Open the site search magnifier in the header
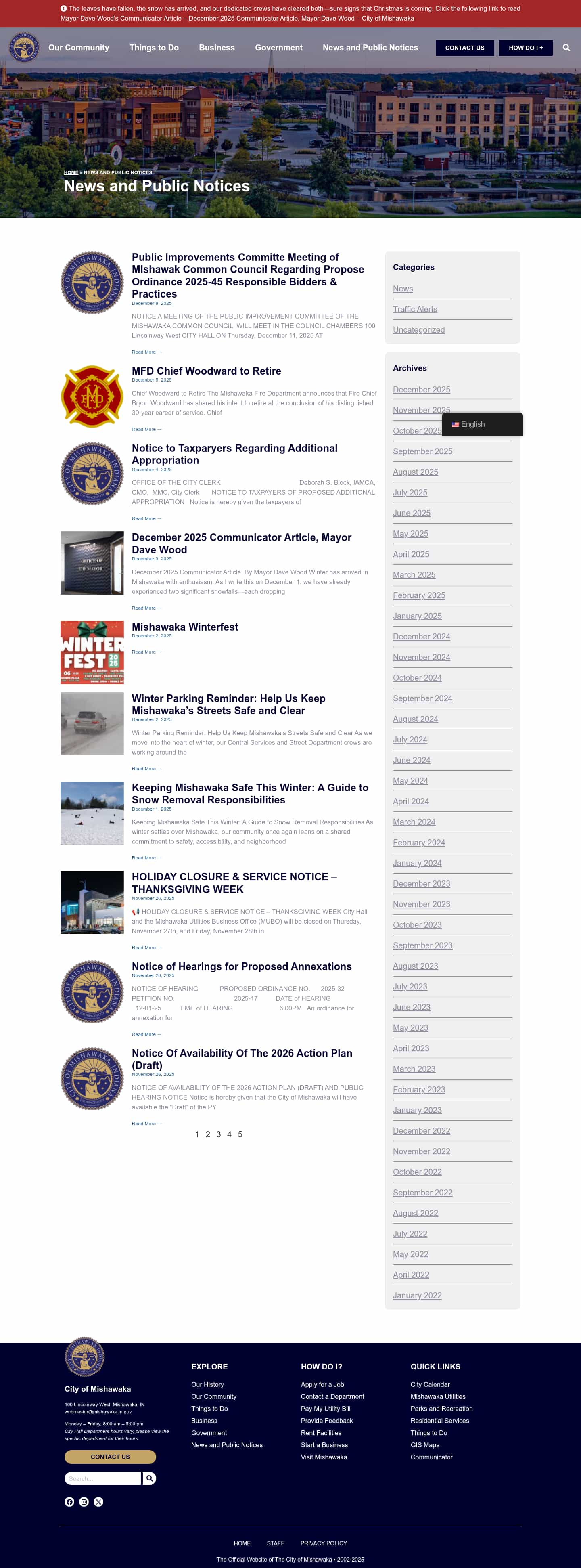Image resolution: width=581 pixels, height=1568 pixels. point(566,48)
